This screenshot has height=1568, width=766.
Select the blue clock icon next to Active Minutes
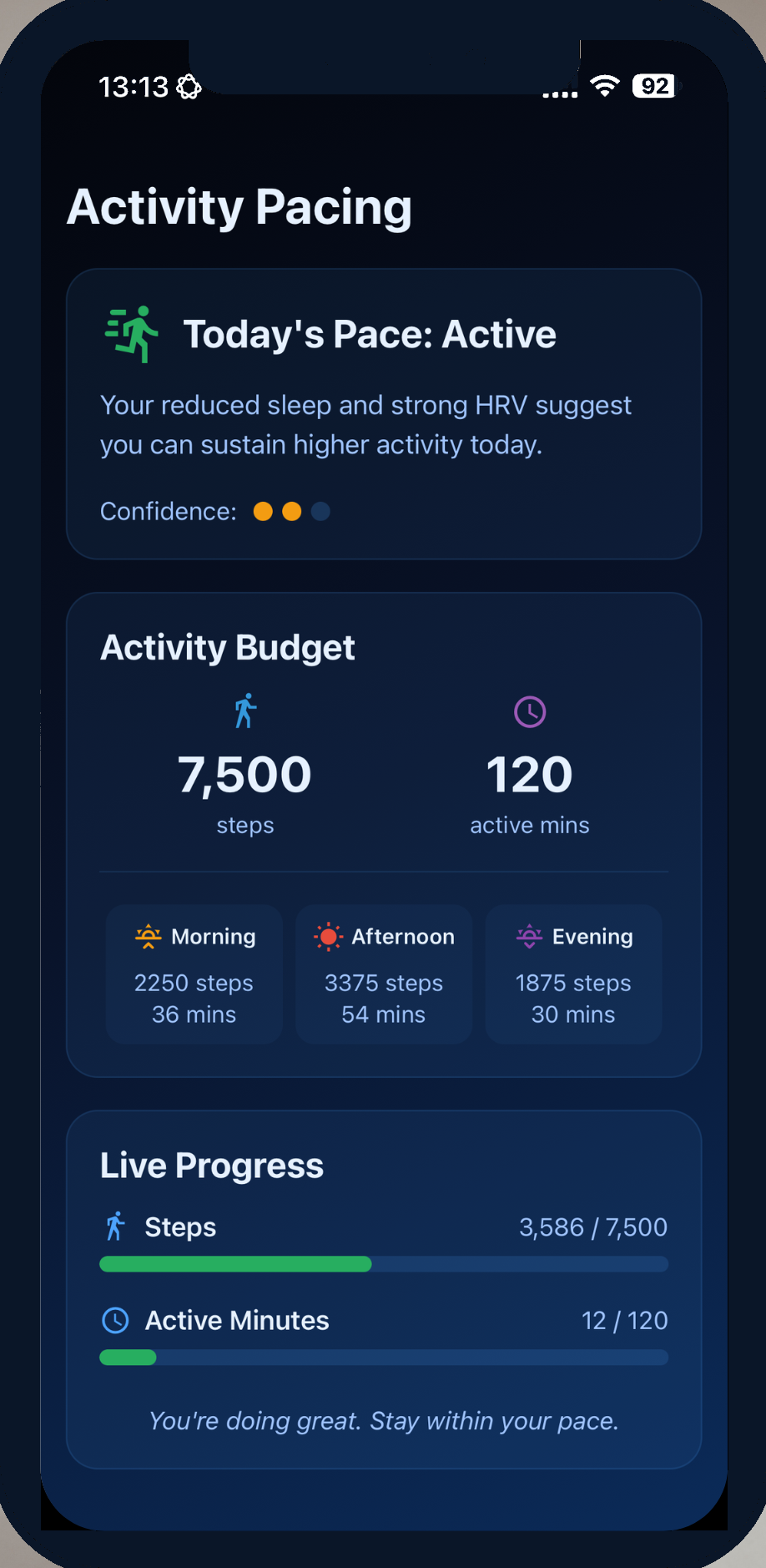pyautogui.click(x=115, y=1320)
